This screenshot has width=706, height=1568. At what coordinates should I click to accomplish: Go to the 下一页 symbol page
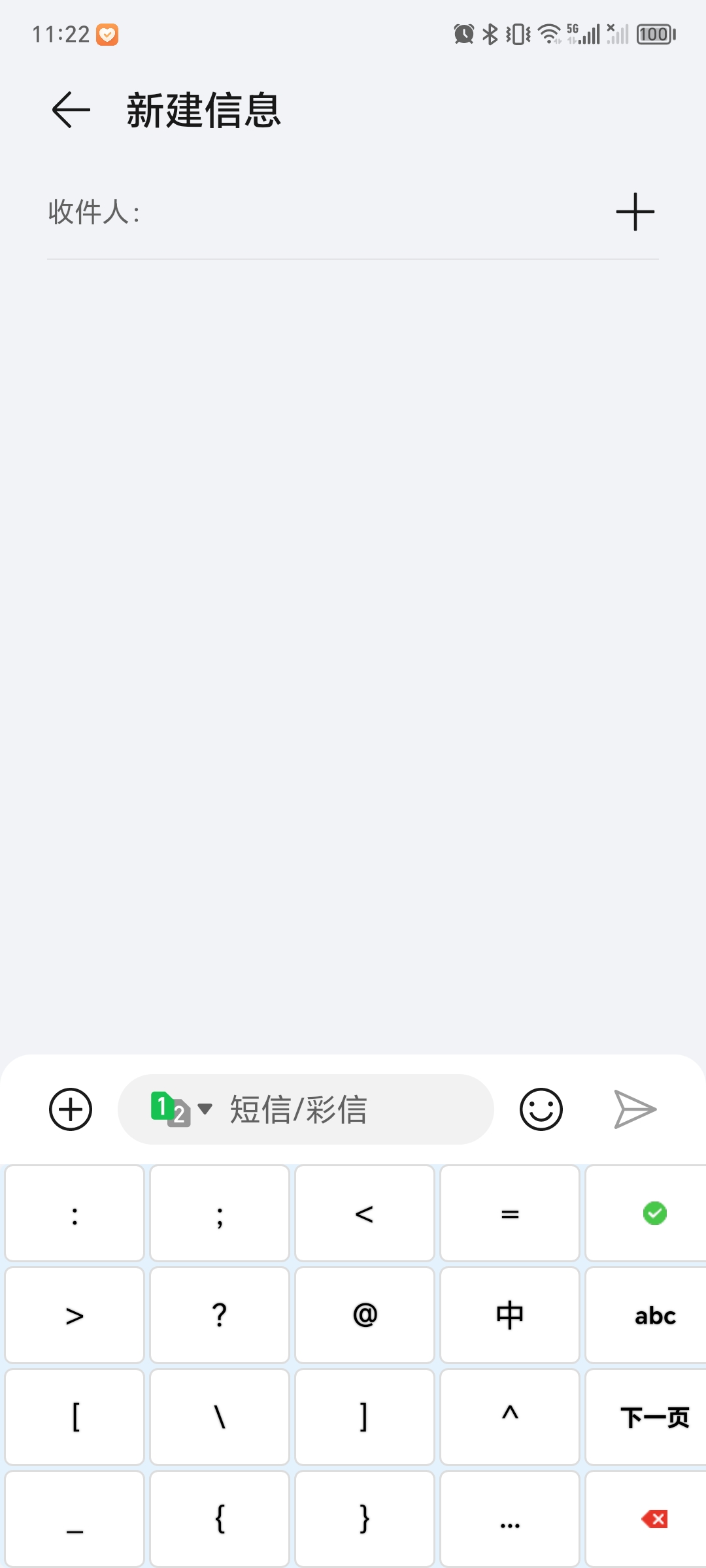[654, 1417]
